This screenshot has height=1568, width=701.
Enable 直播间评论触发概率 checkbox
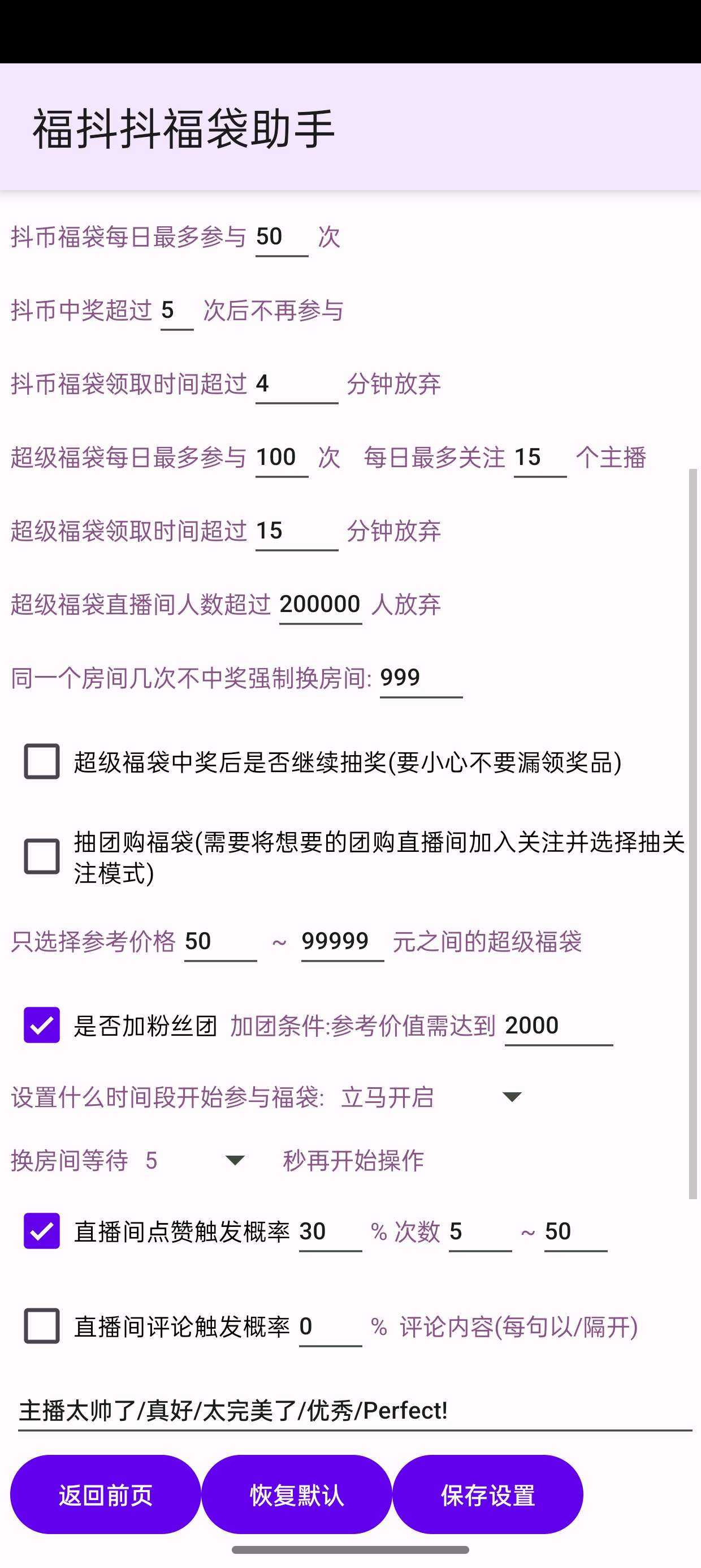tap(41, 1326)
